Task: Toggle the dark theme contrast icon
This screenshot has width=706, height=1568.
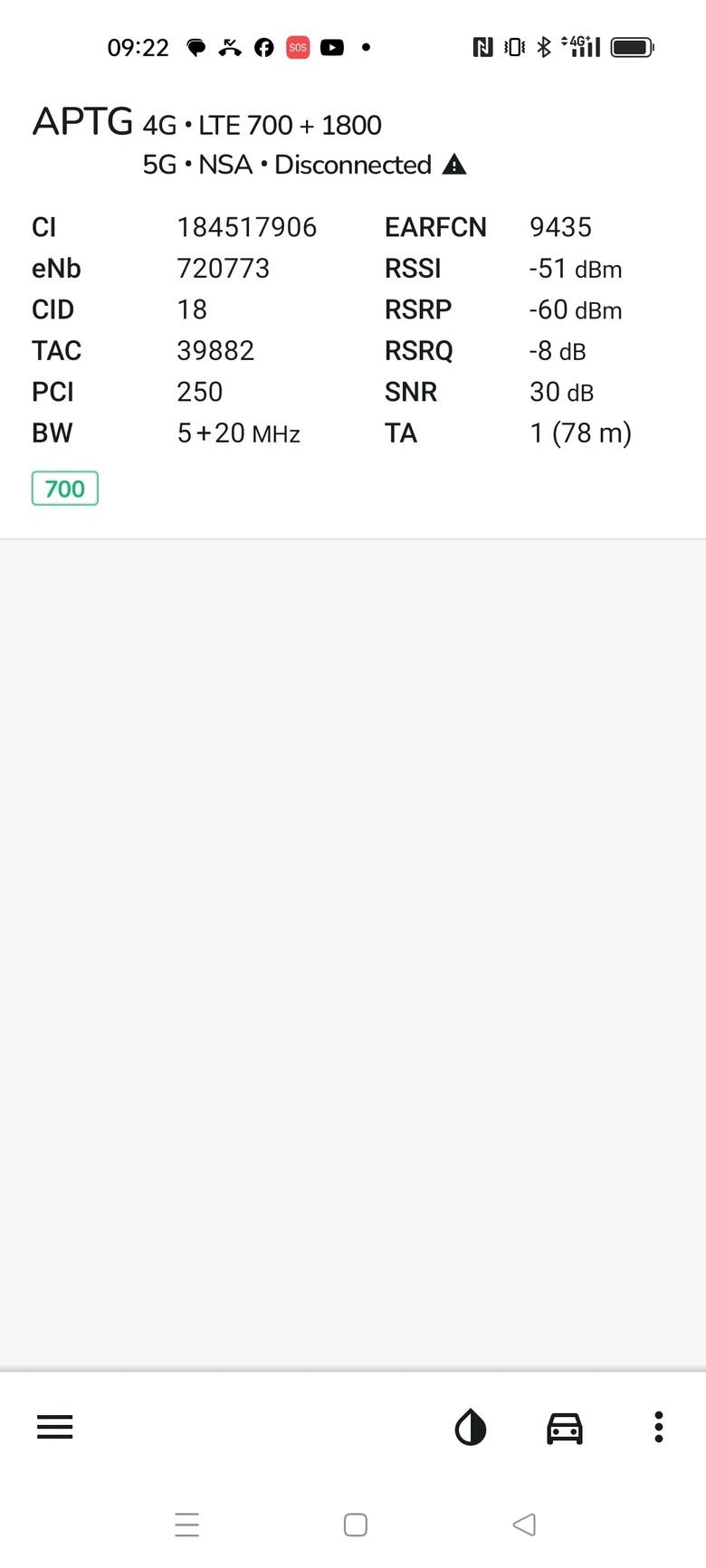Action: 471,1428
